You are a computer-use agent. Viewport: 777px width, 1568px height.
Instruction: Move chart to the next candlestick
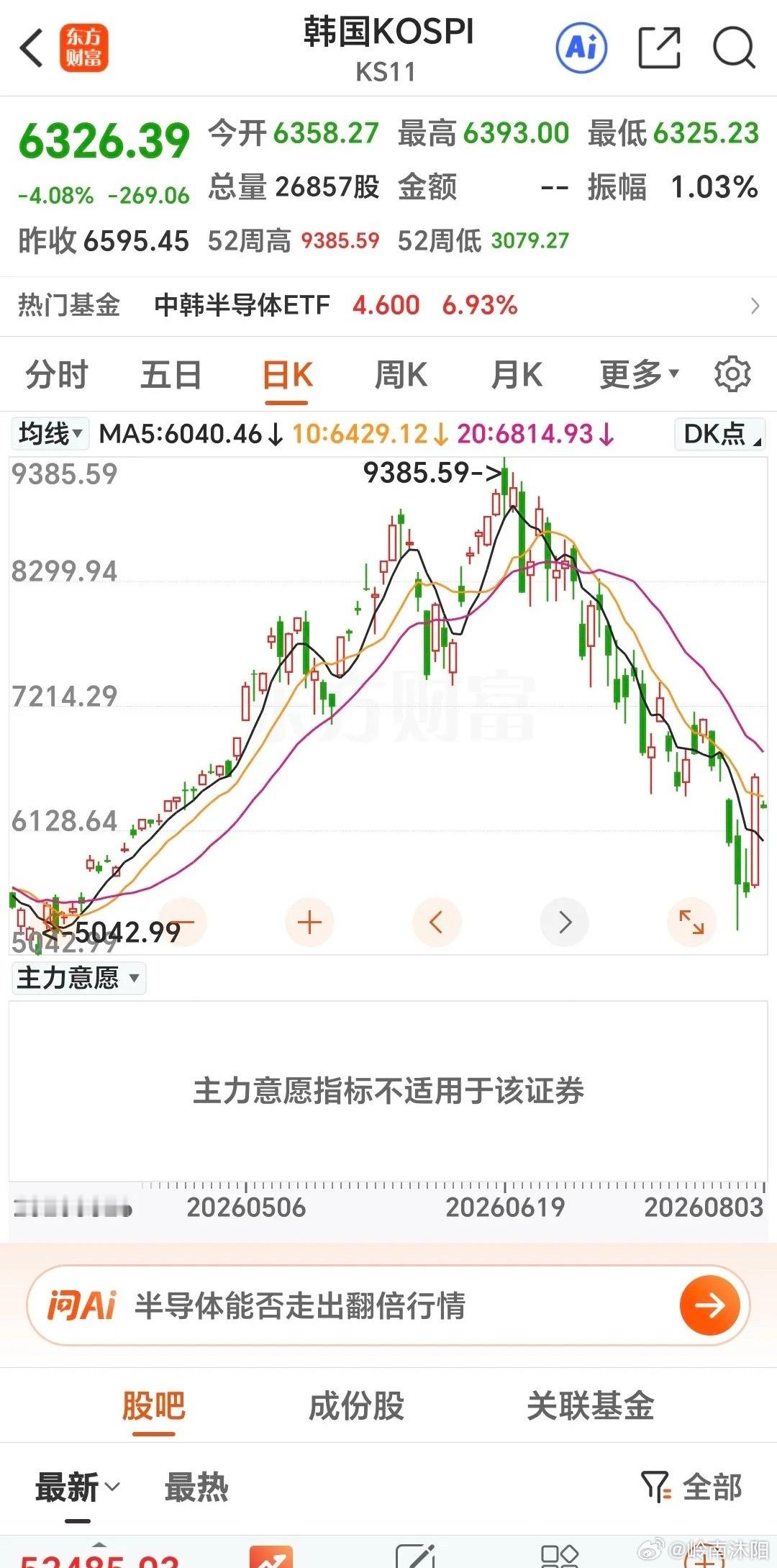(565, 923)
